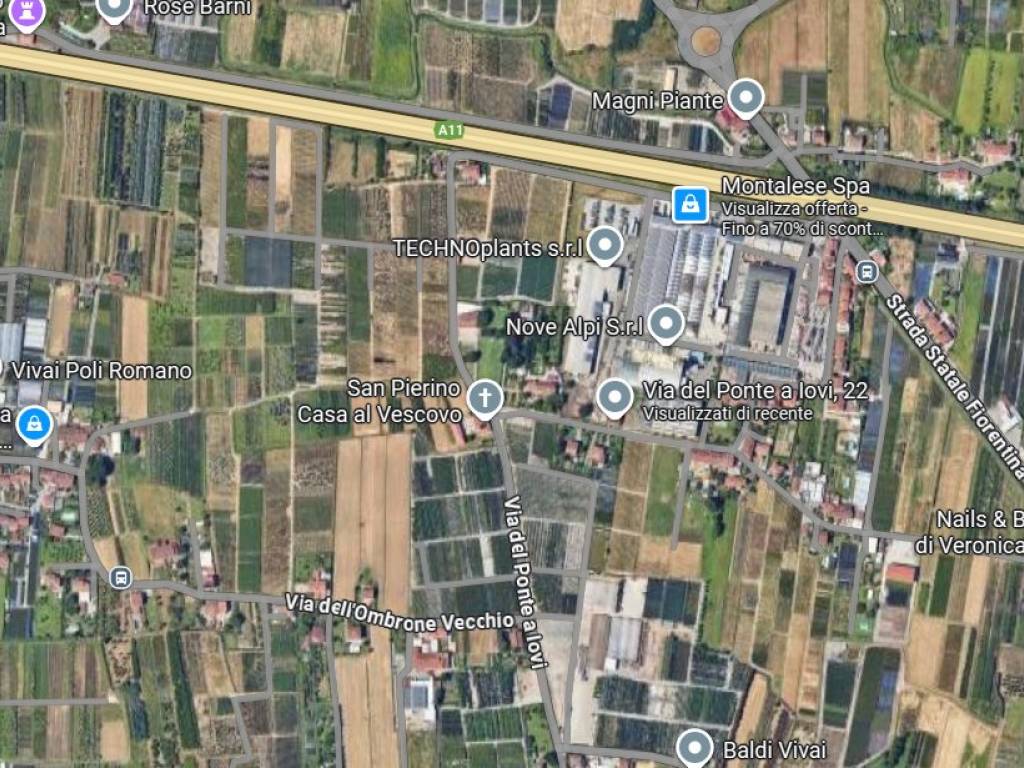1024x768 pixels.
Task: Open the Nove Alpi S.r.l marker
Action: 666,323
